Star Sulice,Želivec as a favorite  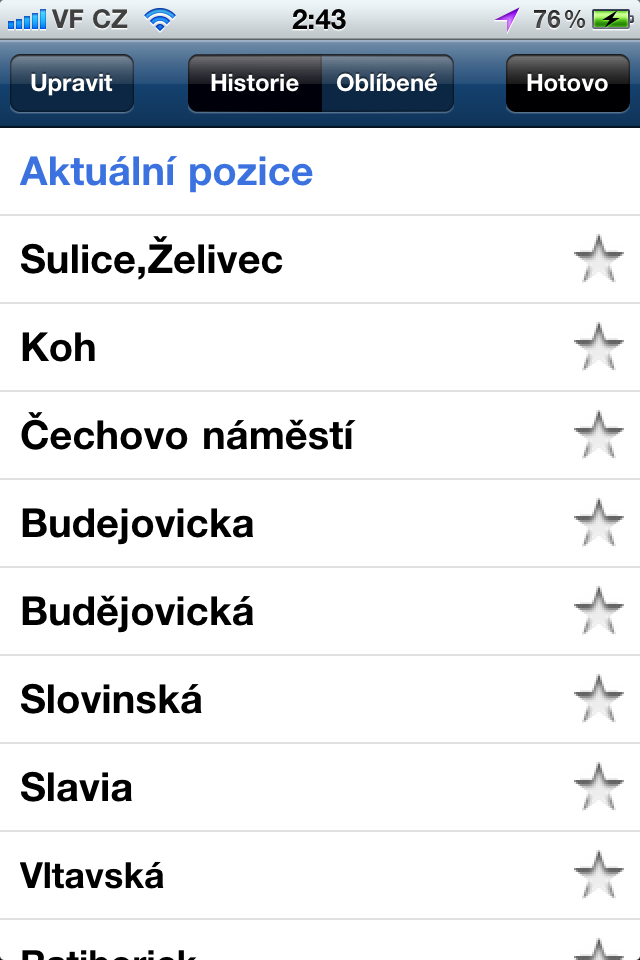tap(598, 260)
